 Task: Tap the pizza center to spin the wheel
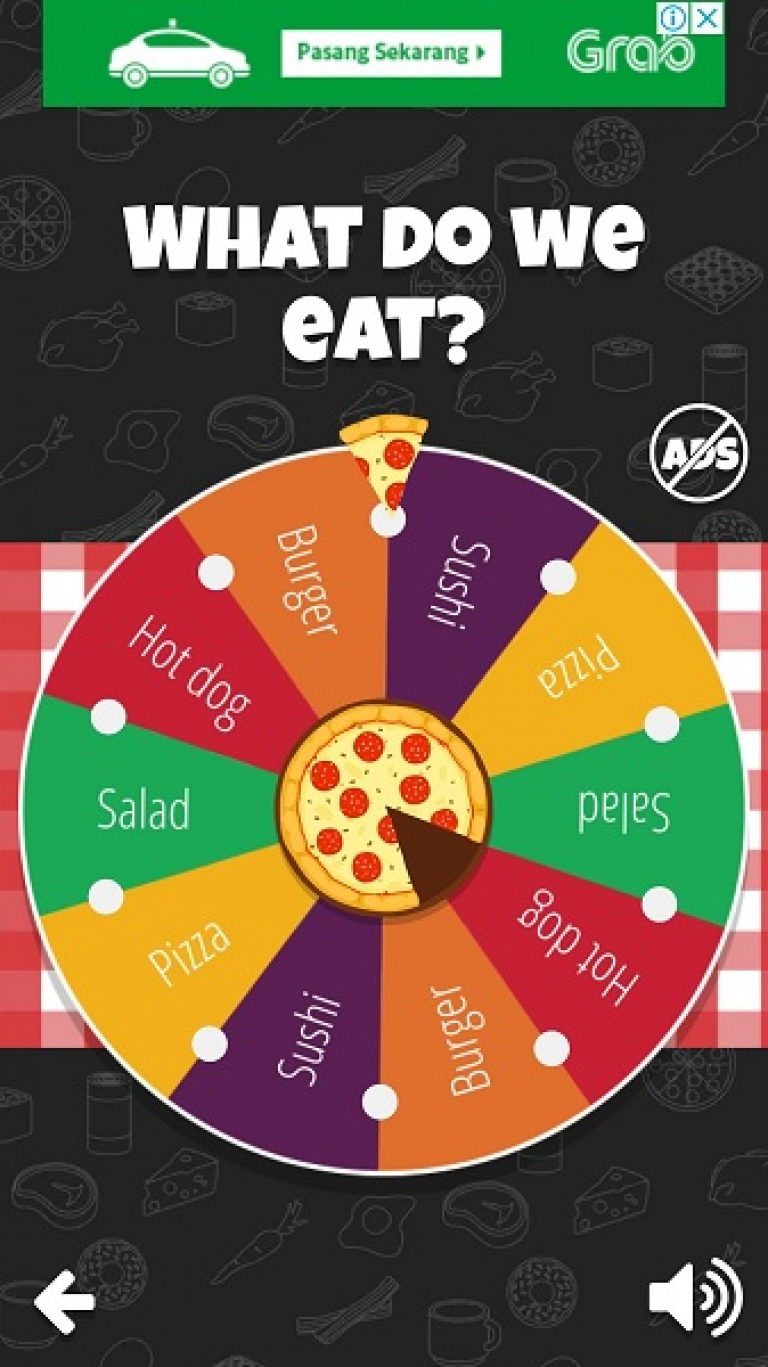tap(384, 808)
